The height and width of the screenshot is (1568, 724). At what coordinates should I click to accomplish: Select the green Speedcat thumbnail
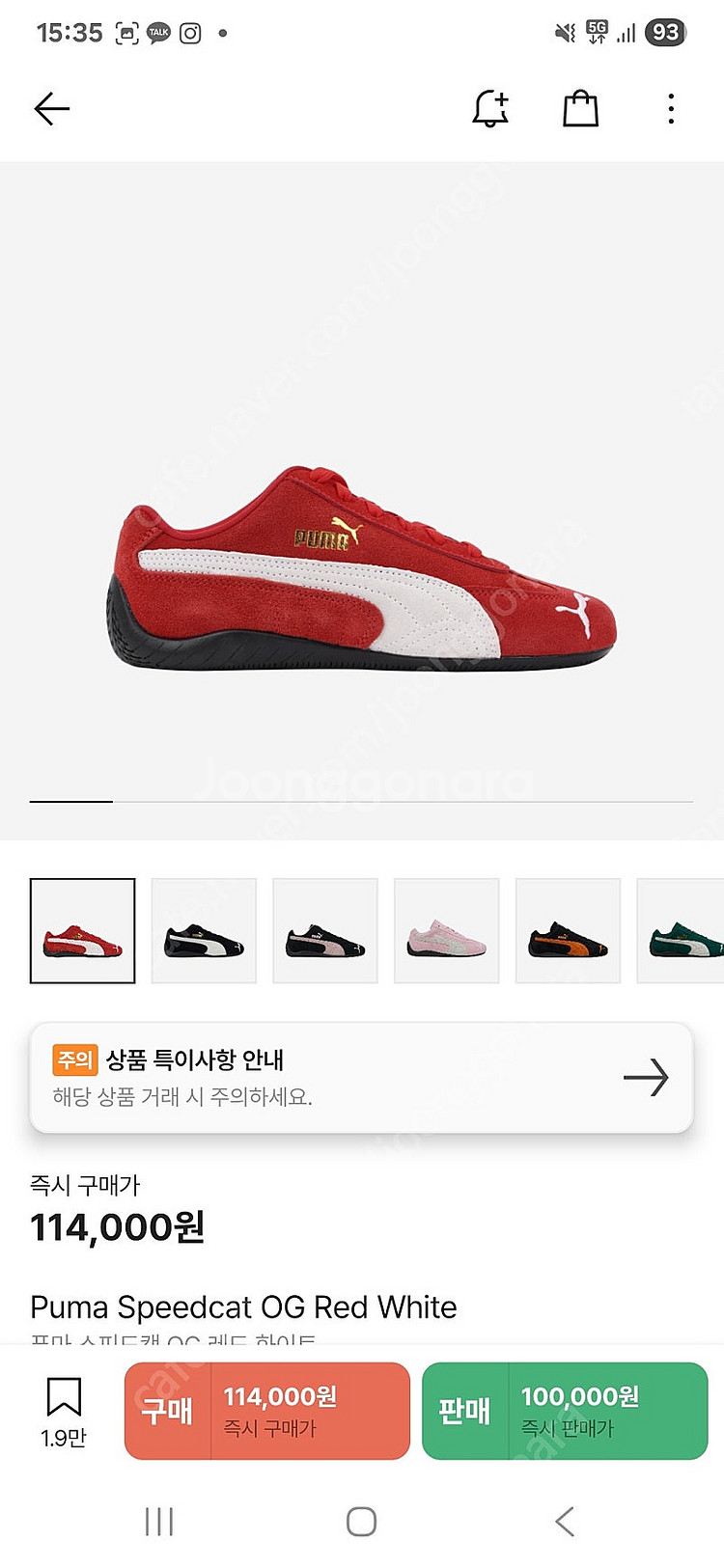point(683,931)
